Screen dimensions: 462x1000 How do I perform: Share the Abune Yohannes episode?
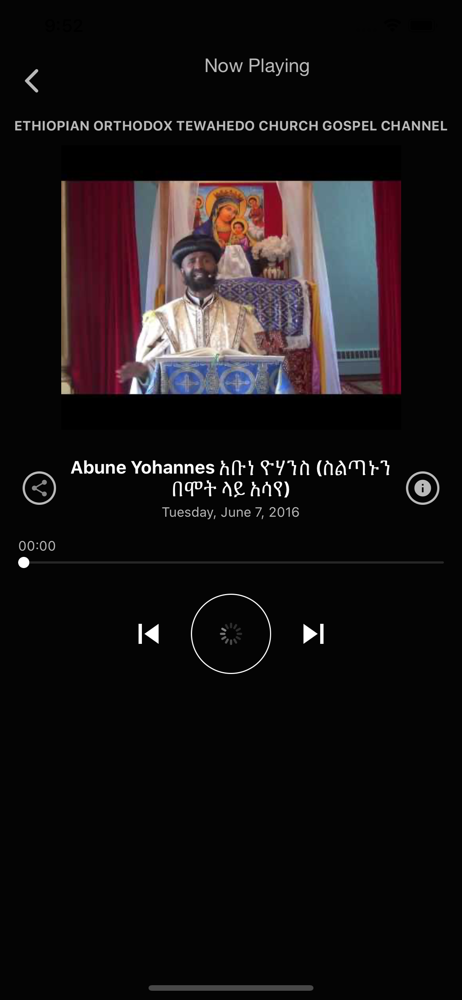(x=40, y=489)
